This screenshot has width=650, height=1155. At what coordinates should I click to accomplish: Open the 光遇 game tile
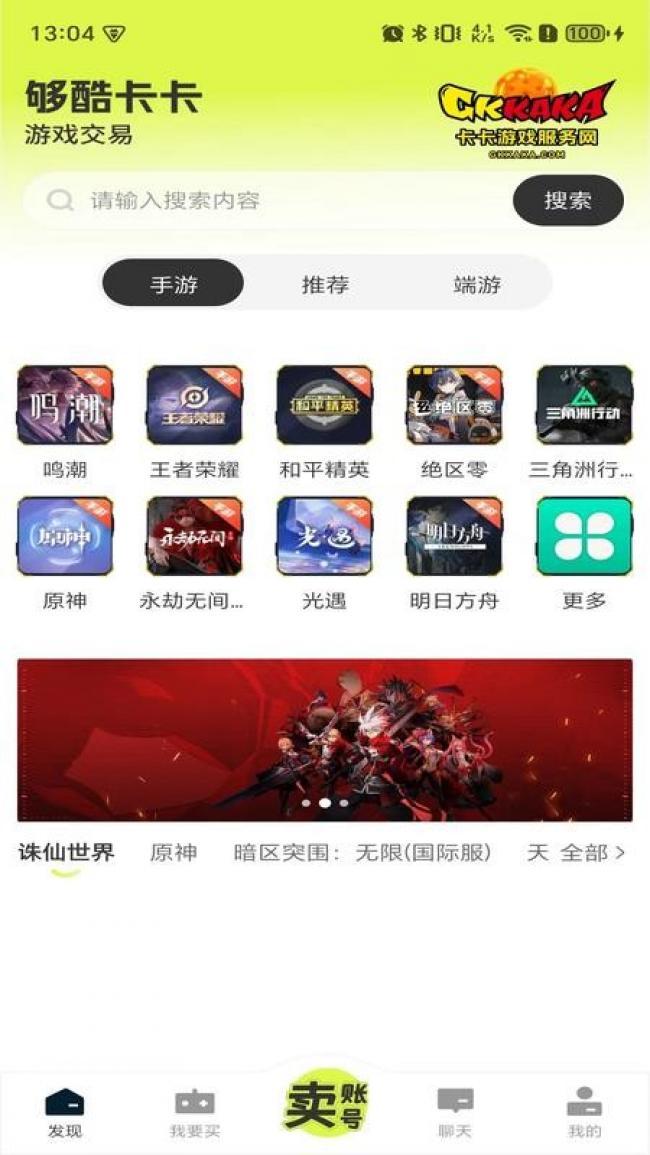tap(324, 537)
